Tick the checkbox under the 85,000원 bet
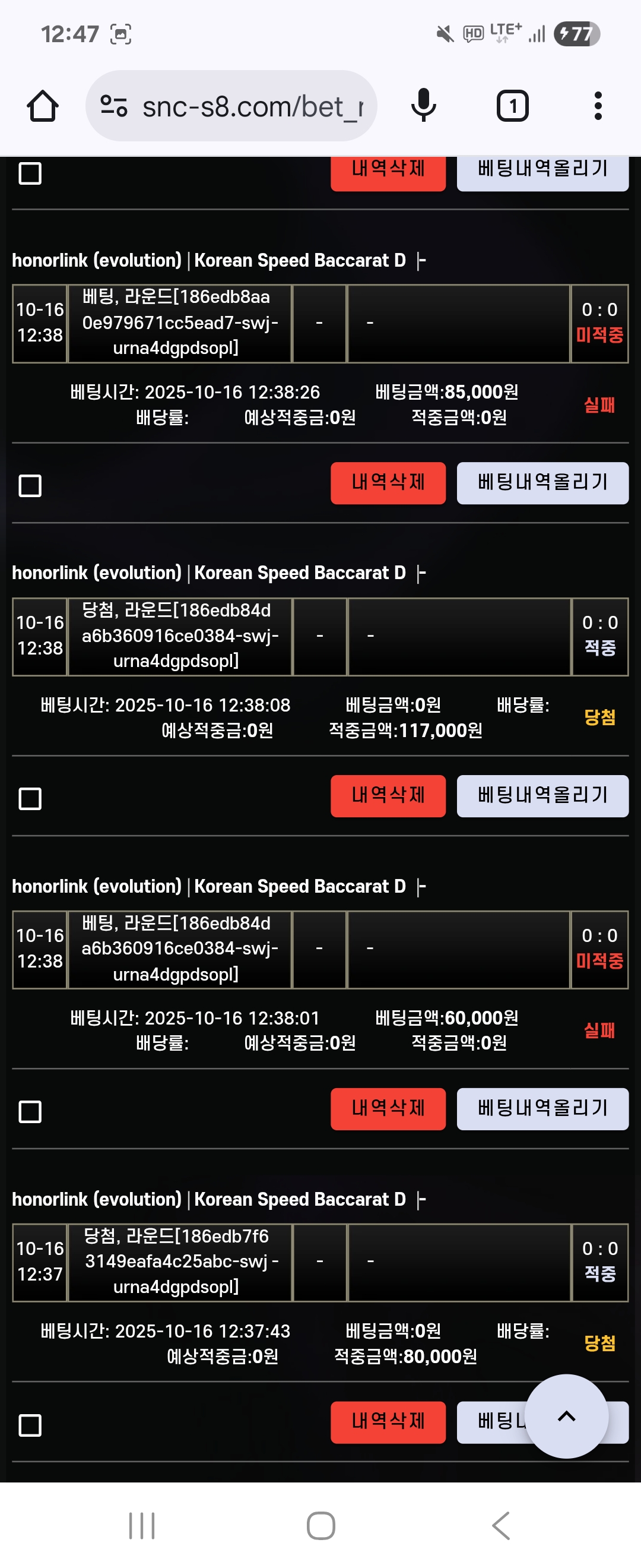Viewport: 641px width, 1568px height. tap(30, 486)
